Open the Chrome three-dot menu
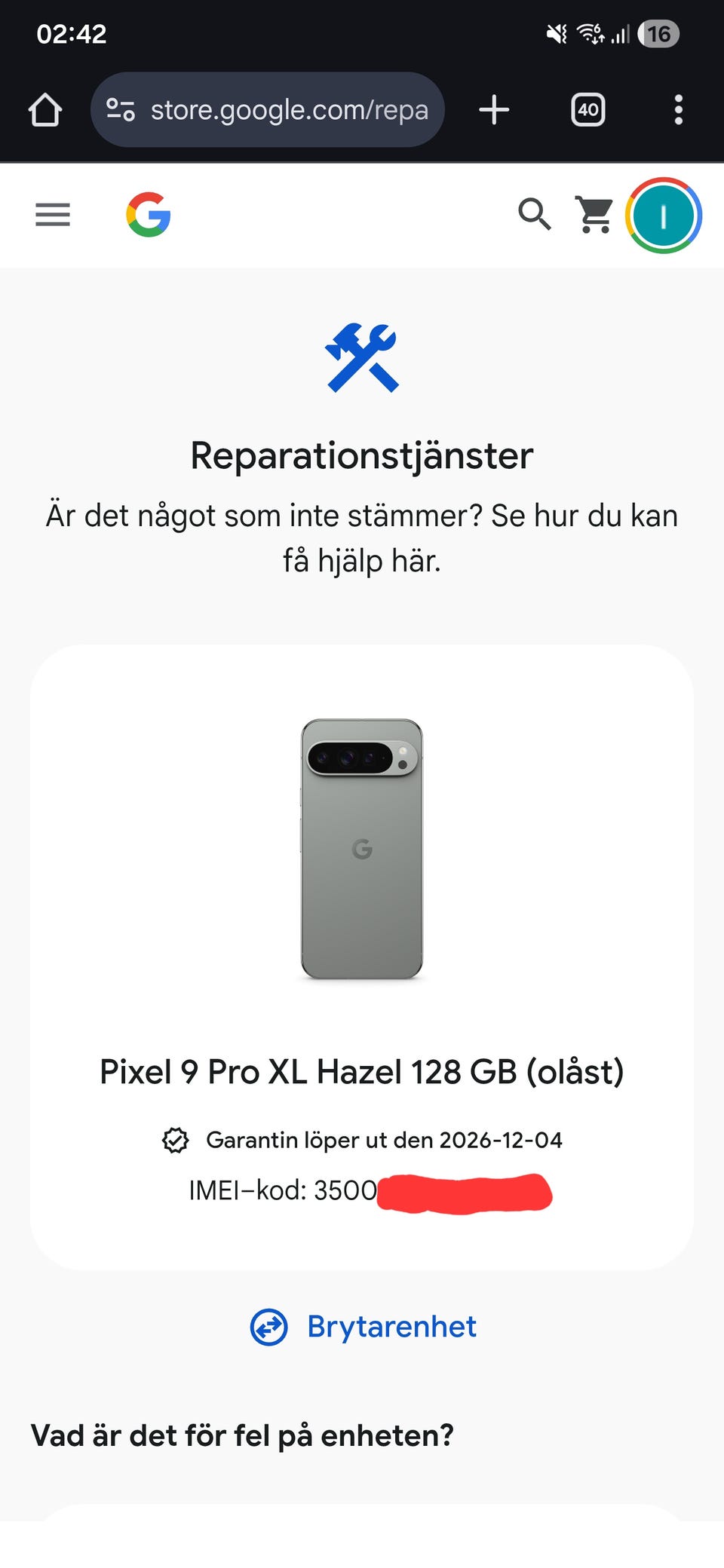The width and height of the screenshot is (724, 1568). 678,109
